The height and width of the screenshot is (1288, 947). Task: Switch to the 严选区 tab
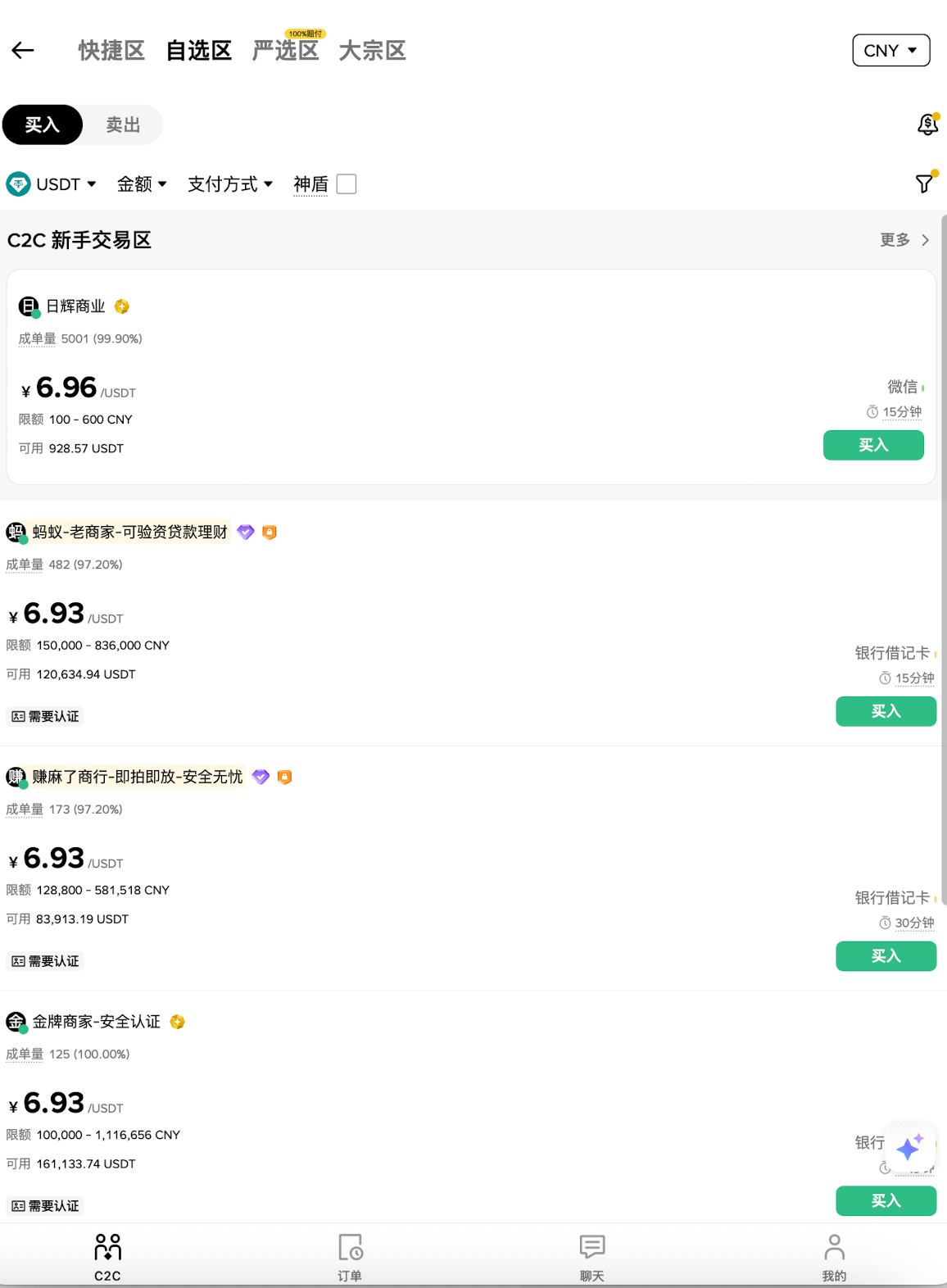(285, 50)
